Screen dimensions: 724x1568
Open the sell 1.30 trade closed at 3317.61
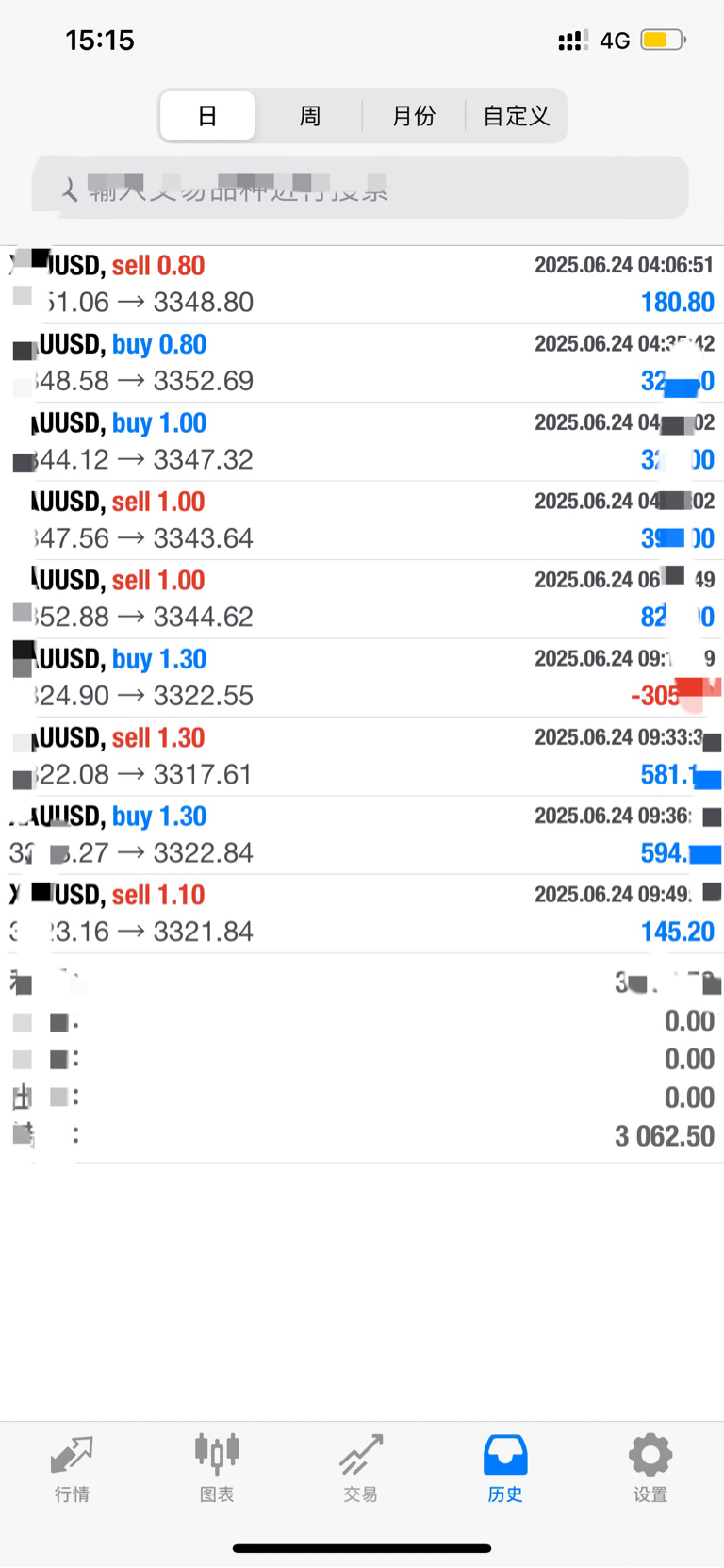(x=362, y=757)
